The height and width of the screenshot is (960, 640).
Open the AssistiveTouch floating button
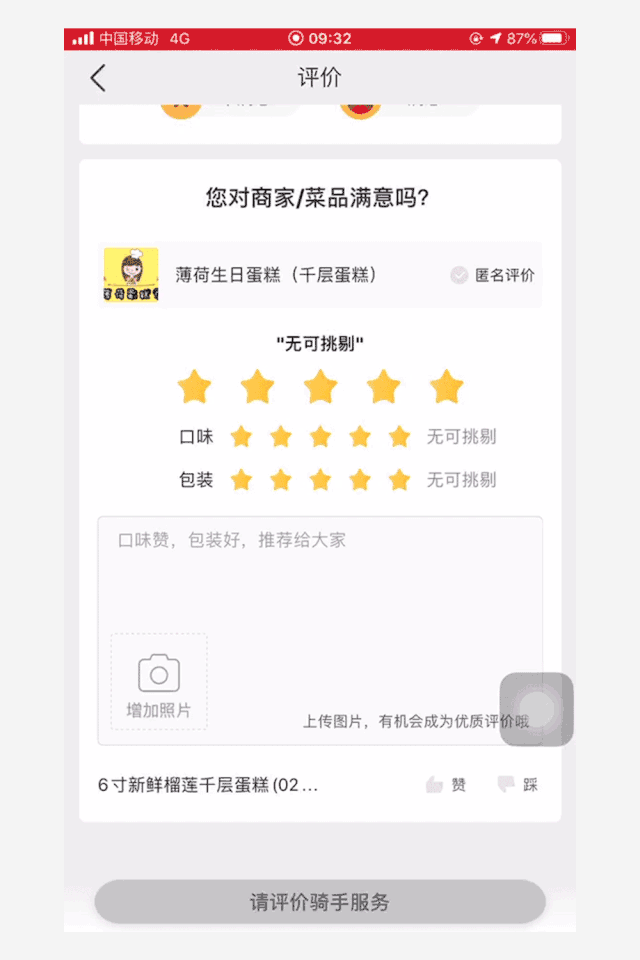coord(537,709)
